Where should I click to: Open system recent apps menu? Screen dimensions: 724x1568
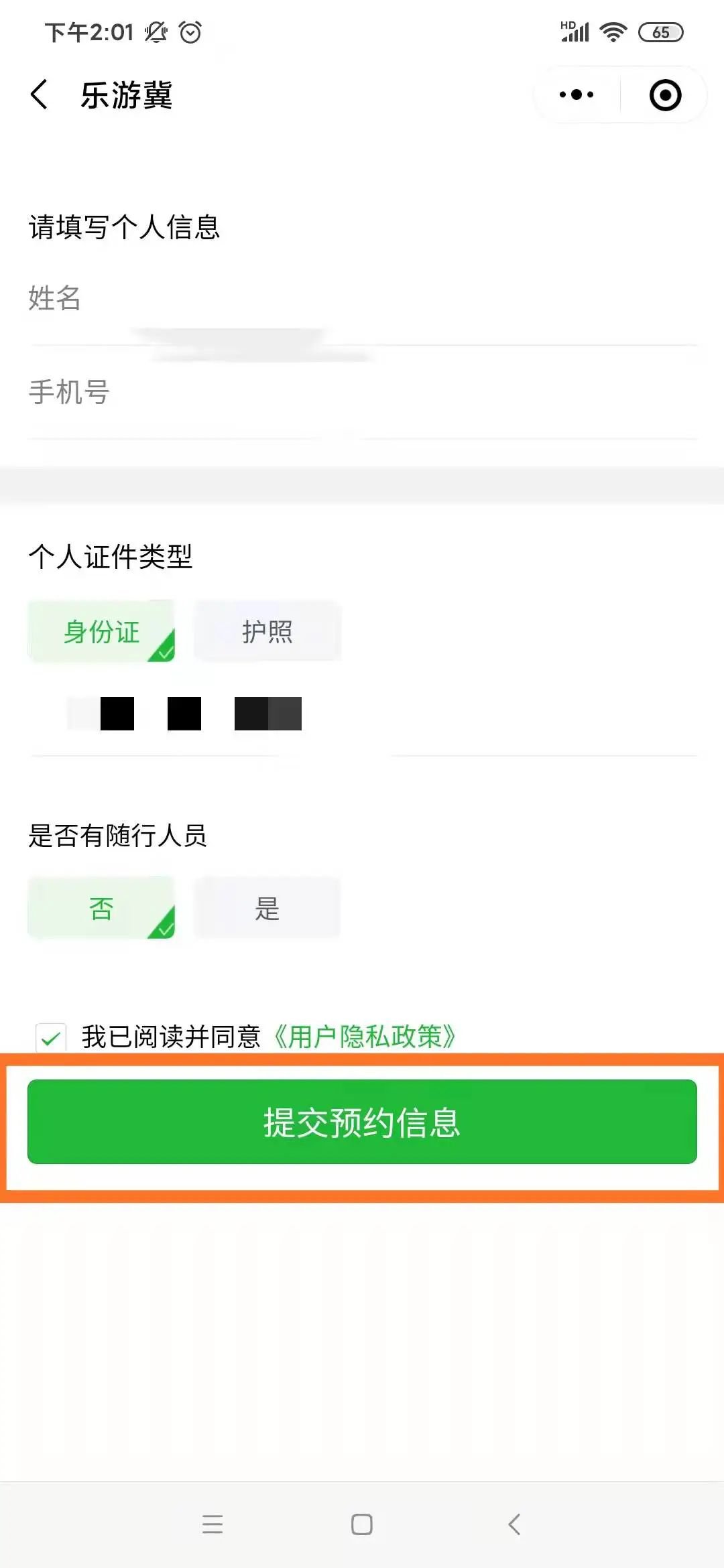point(213,1524)
